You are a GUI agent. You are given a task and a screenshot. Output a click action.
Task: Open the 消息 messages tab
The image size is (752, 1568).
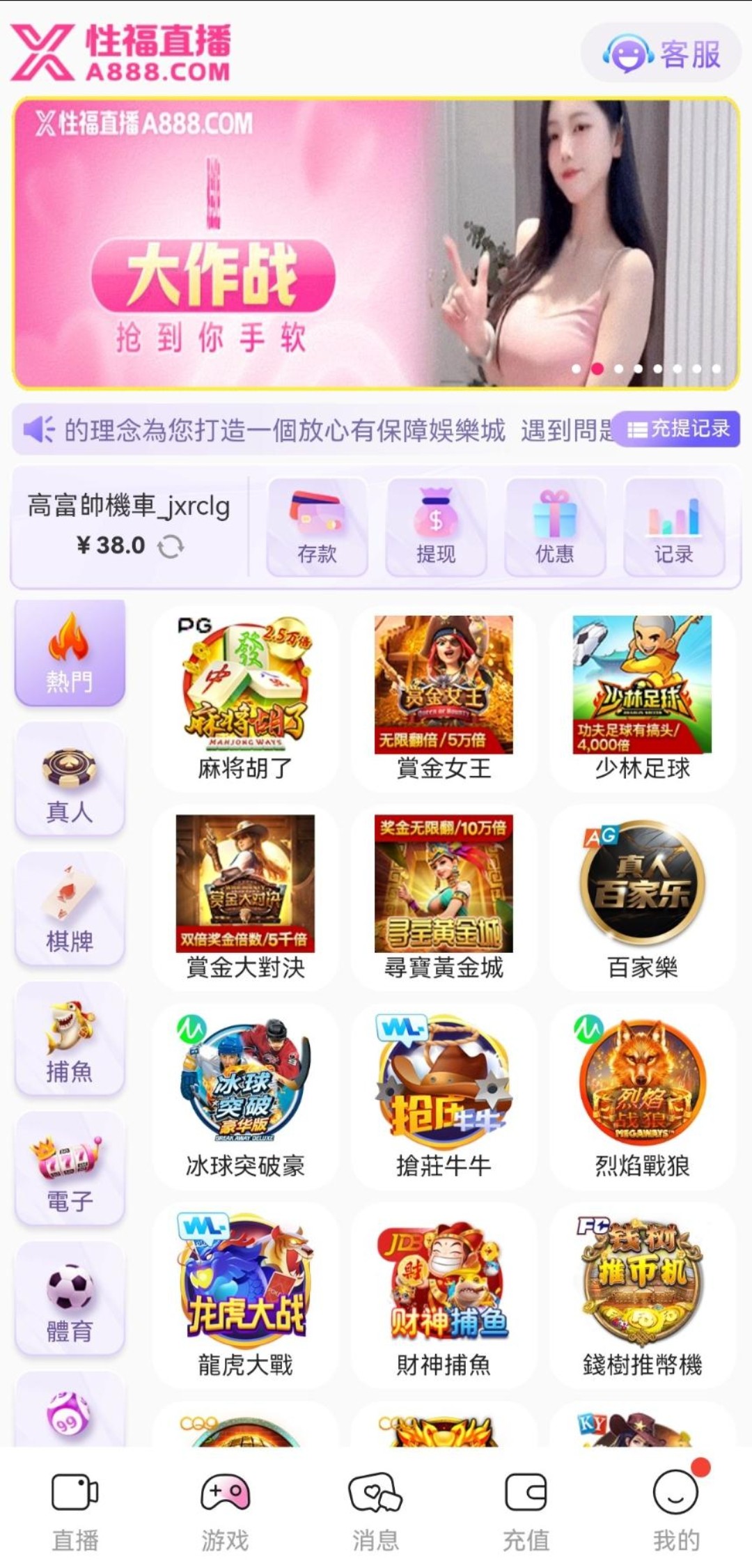[x=375, y=1508]
